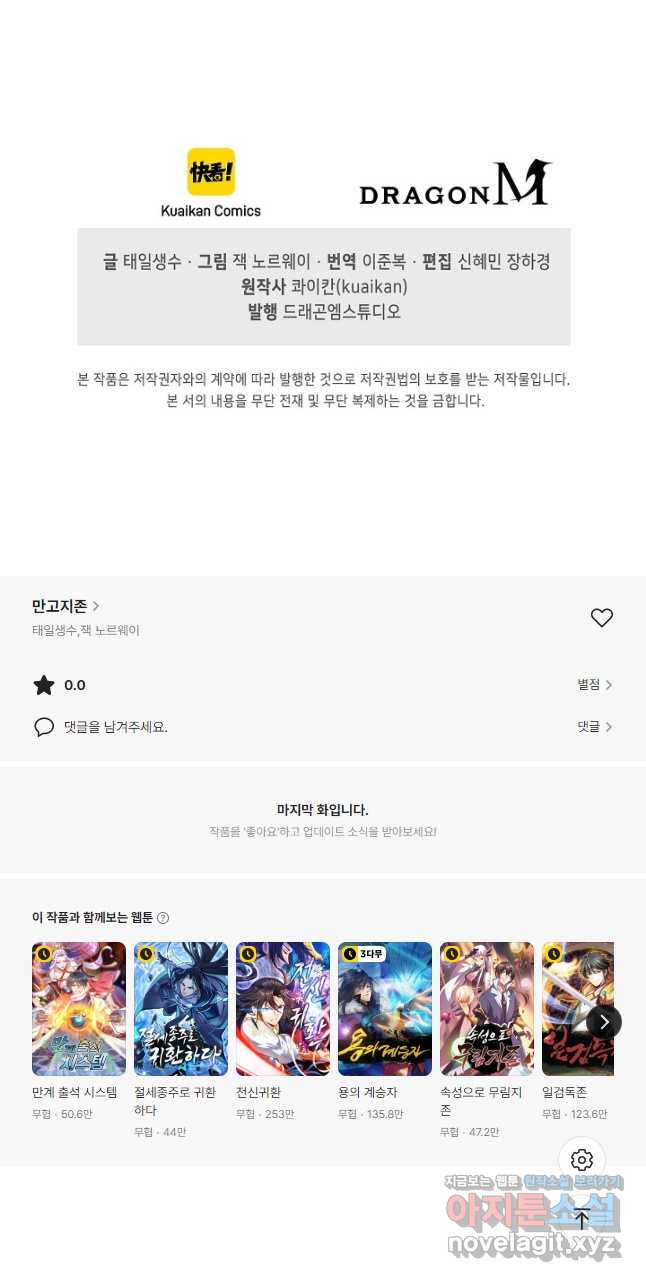Open the webtoon 속성으로 무림지존
Image resolution: width=646 pixels, height=1282 pixels.
point(487,1009)
